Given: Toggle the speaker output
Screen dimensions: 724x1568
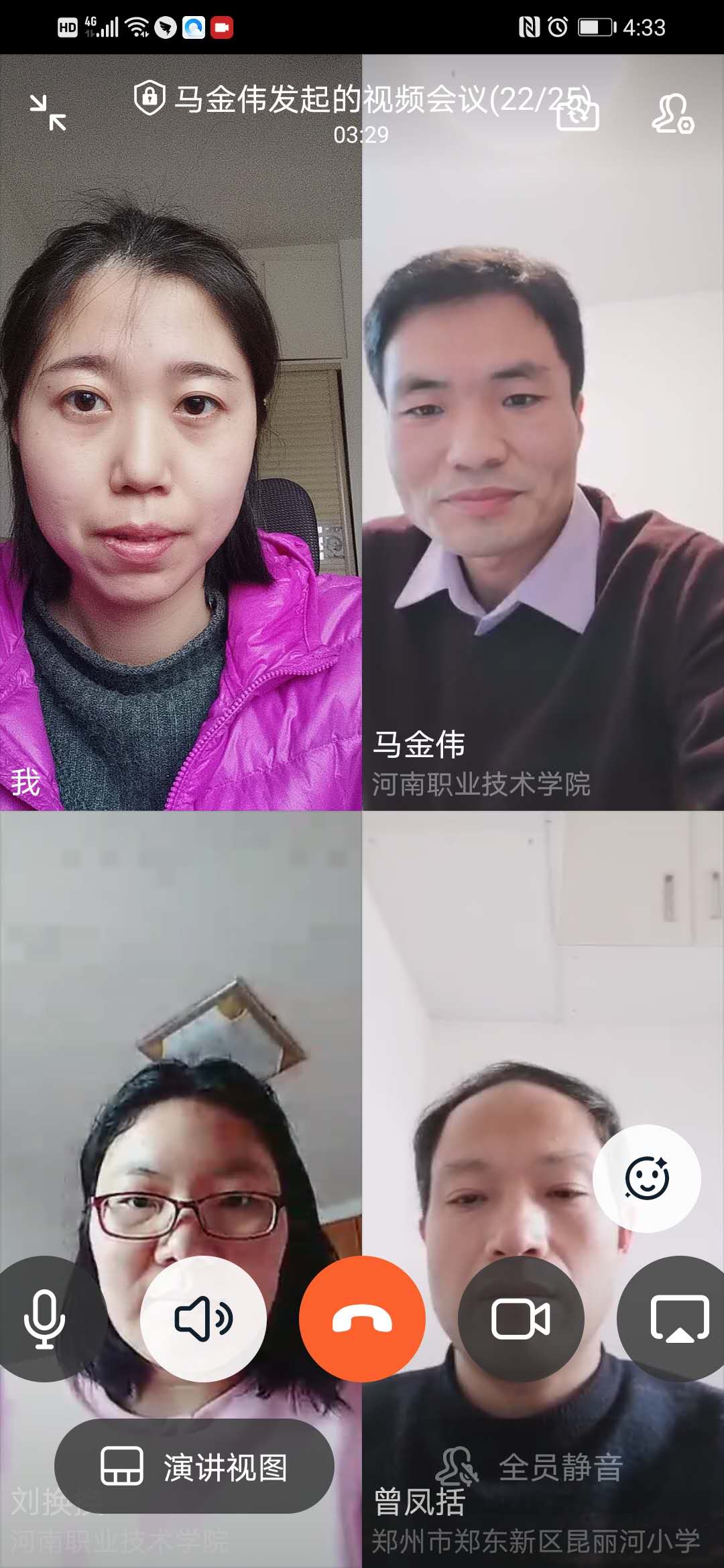Looking at the screenshot, I should coord(203,1319).
